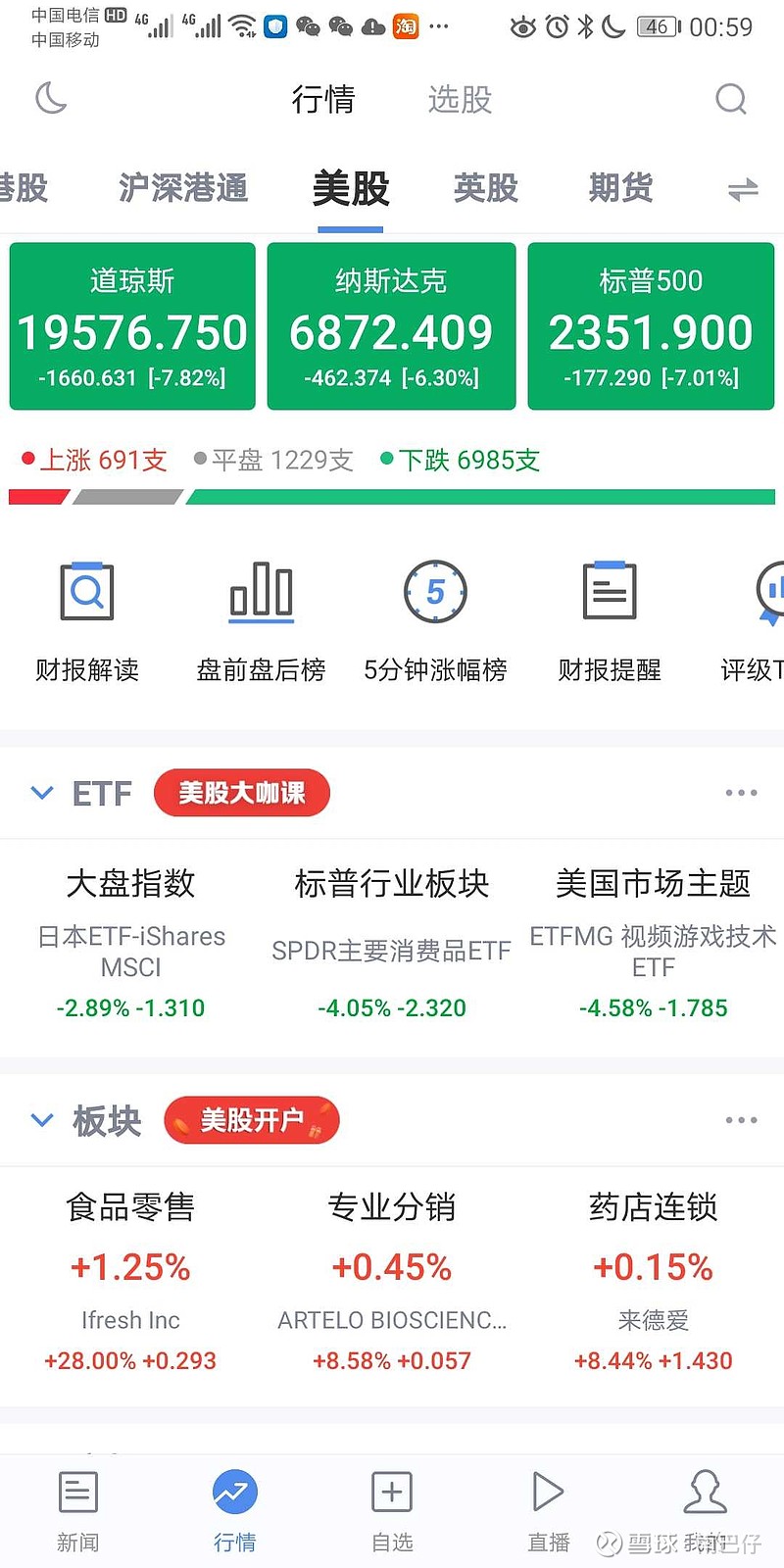Open the market tab reorder arrows icon
Viewport: 784px width, 1568px height.
743,189
